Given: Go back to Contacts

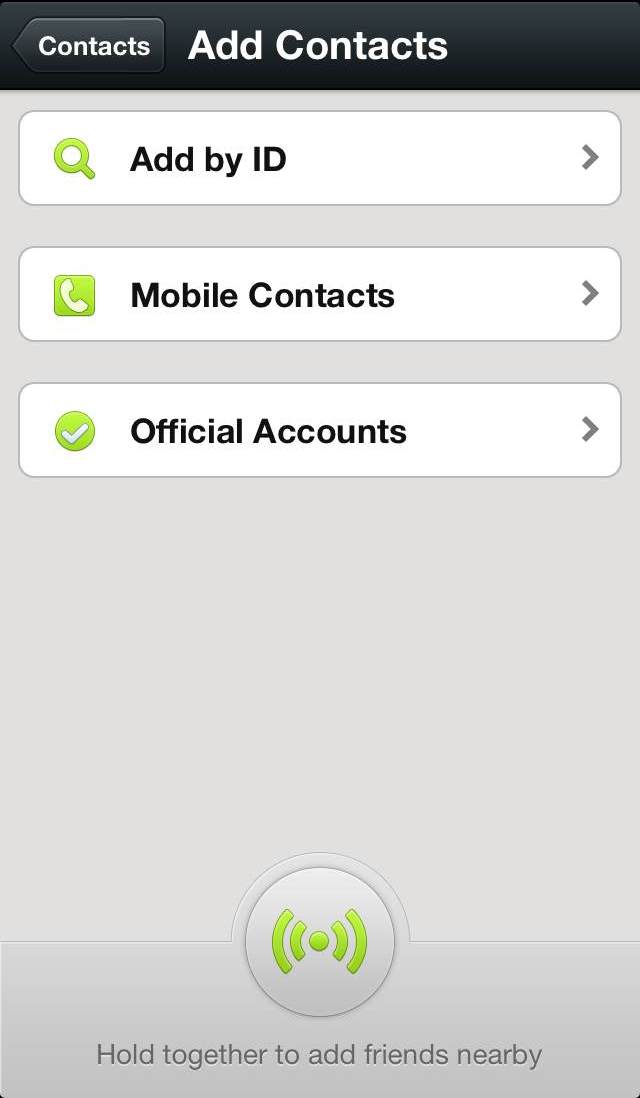Looking at the screenshot, I should pos(89,46).
